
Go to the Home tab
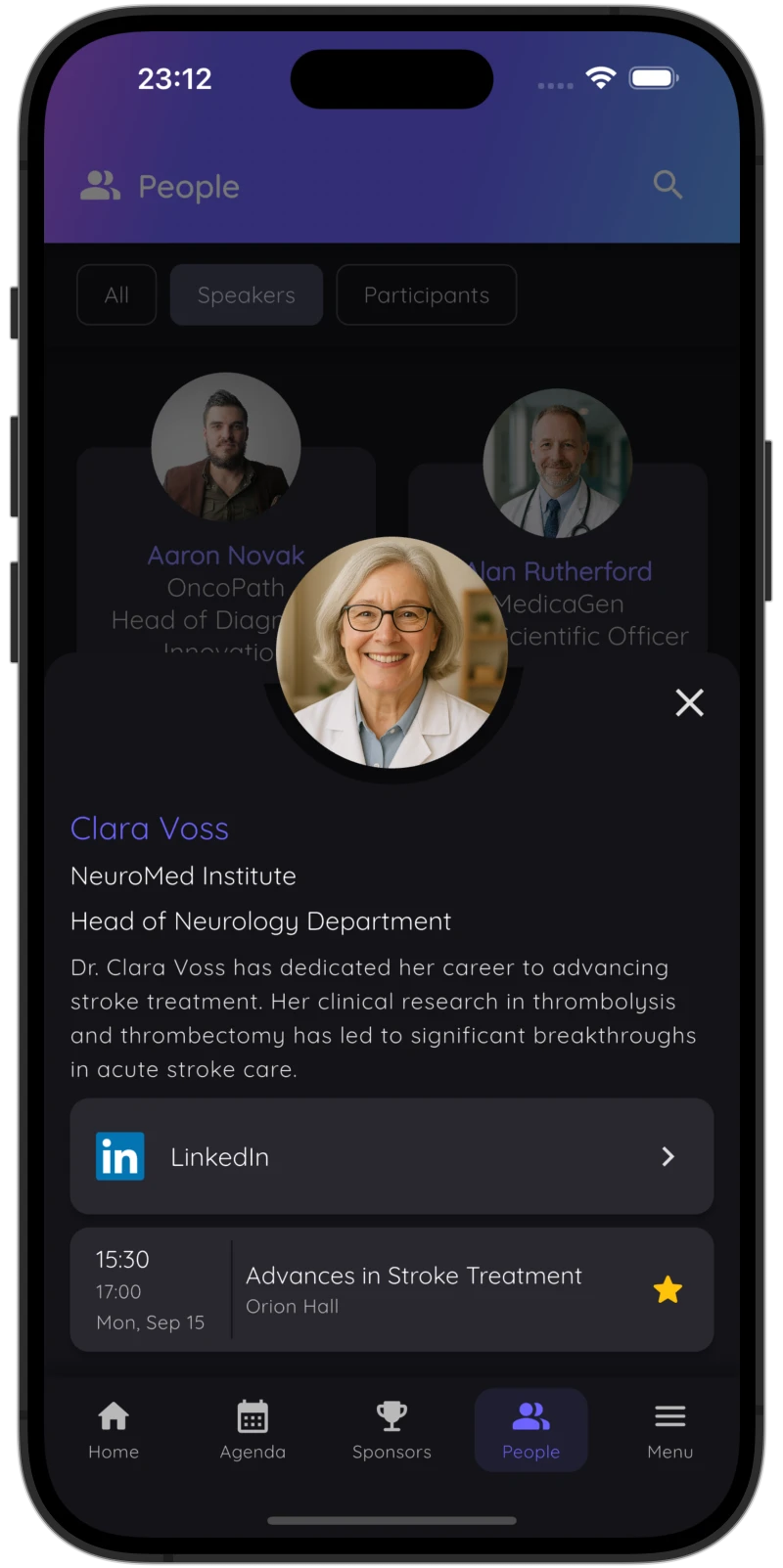tap(114, 1430)
